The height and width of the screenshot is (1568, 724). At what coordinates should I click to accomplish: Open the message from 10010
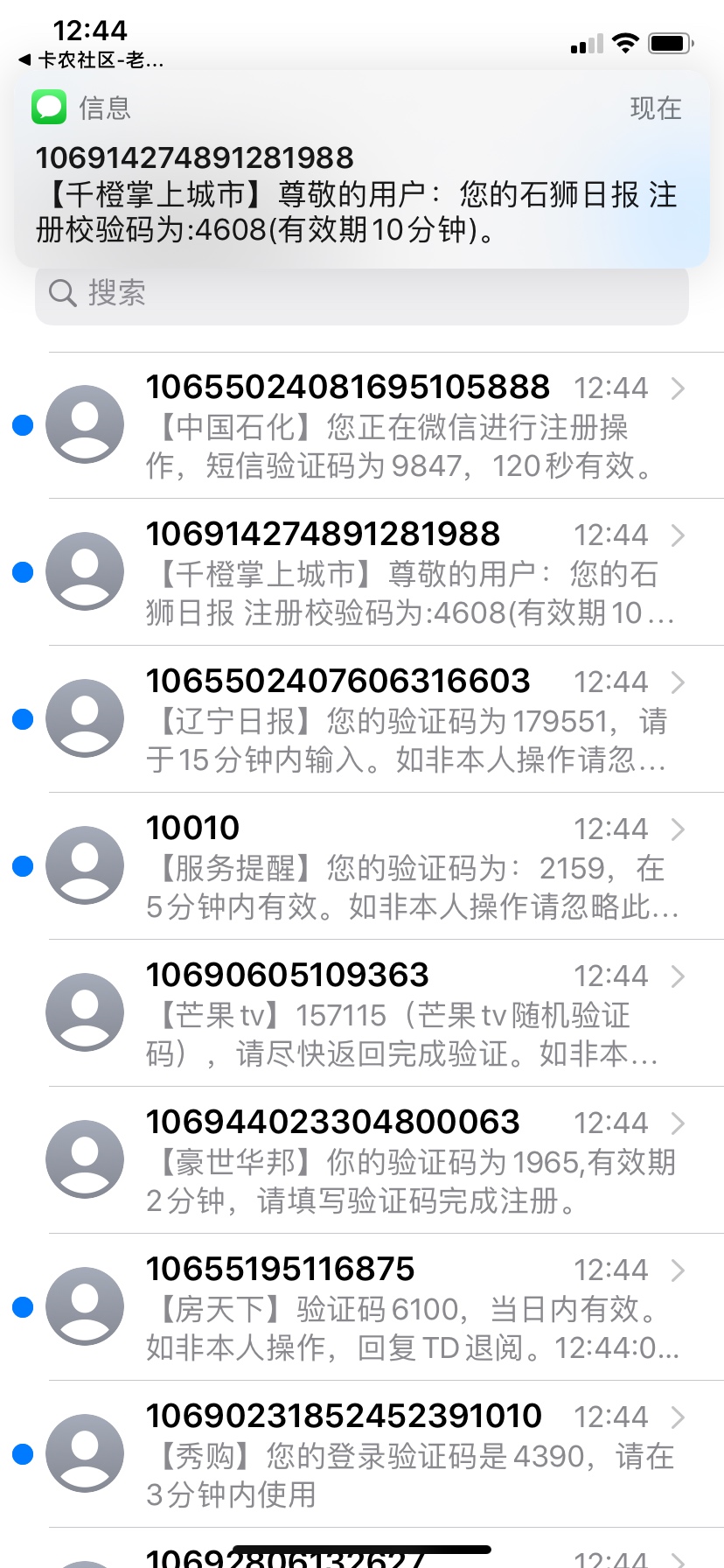(362, 867)
